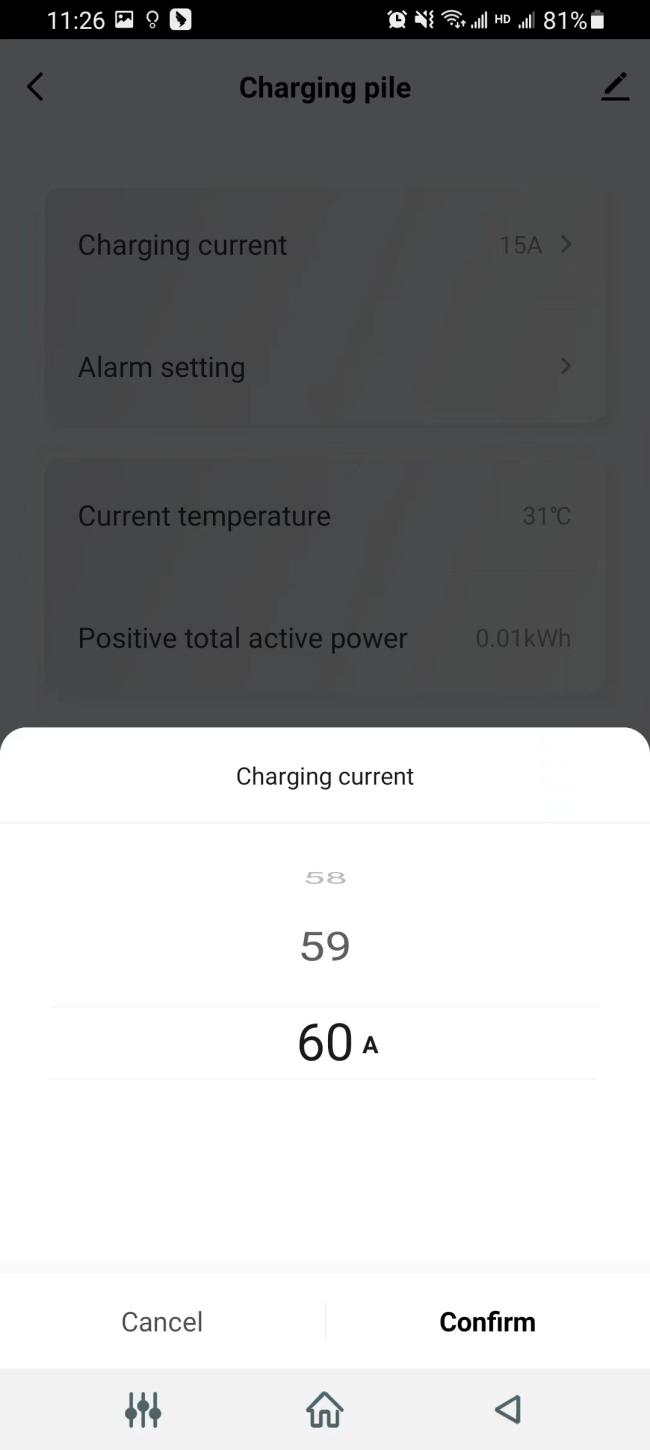Screen dimensions: 650x1450
Task: Tap the system back button
Action: tap(508, 1410)
